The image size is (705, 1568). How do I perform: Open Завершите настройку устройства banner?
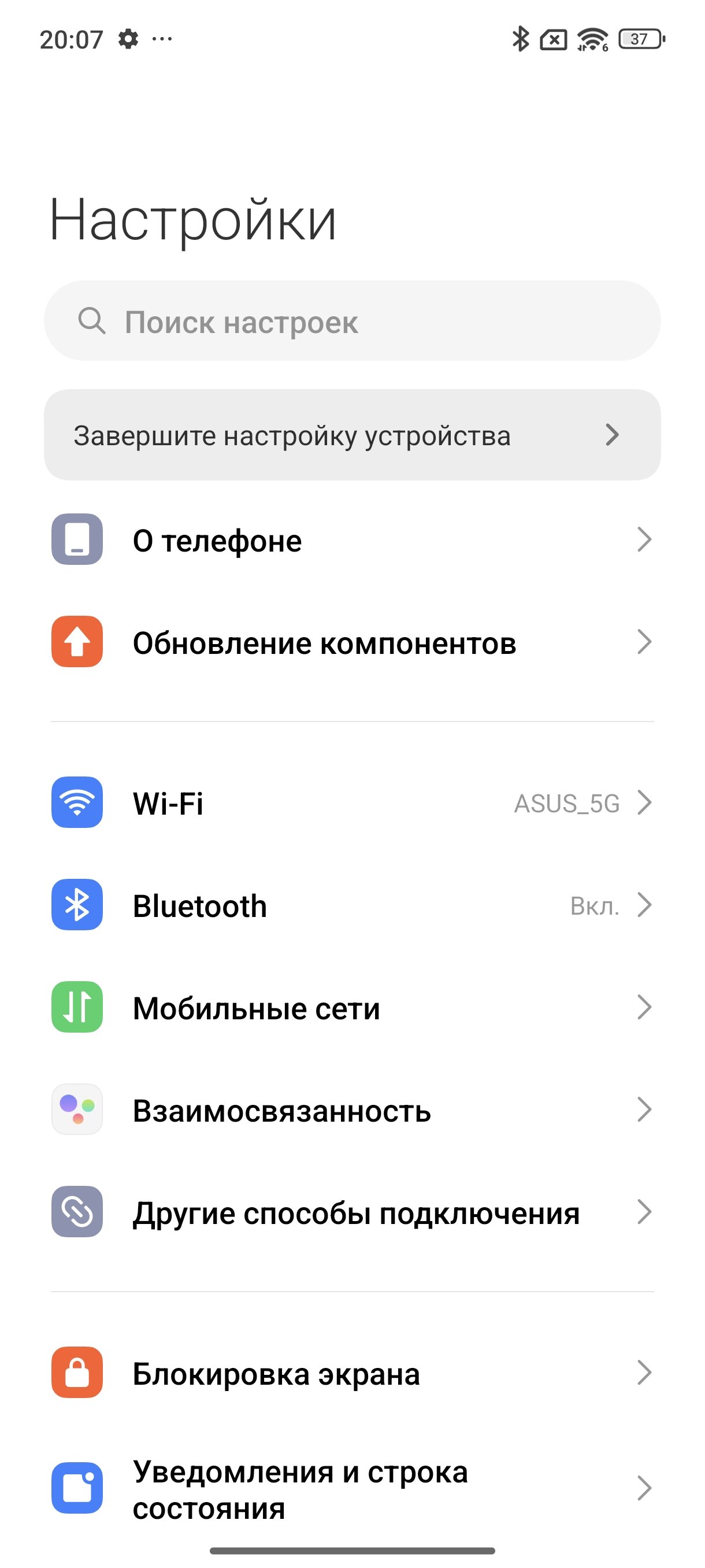352,435
